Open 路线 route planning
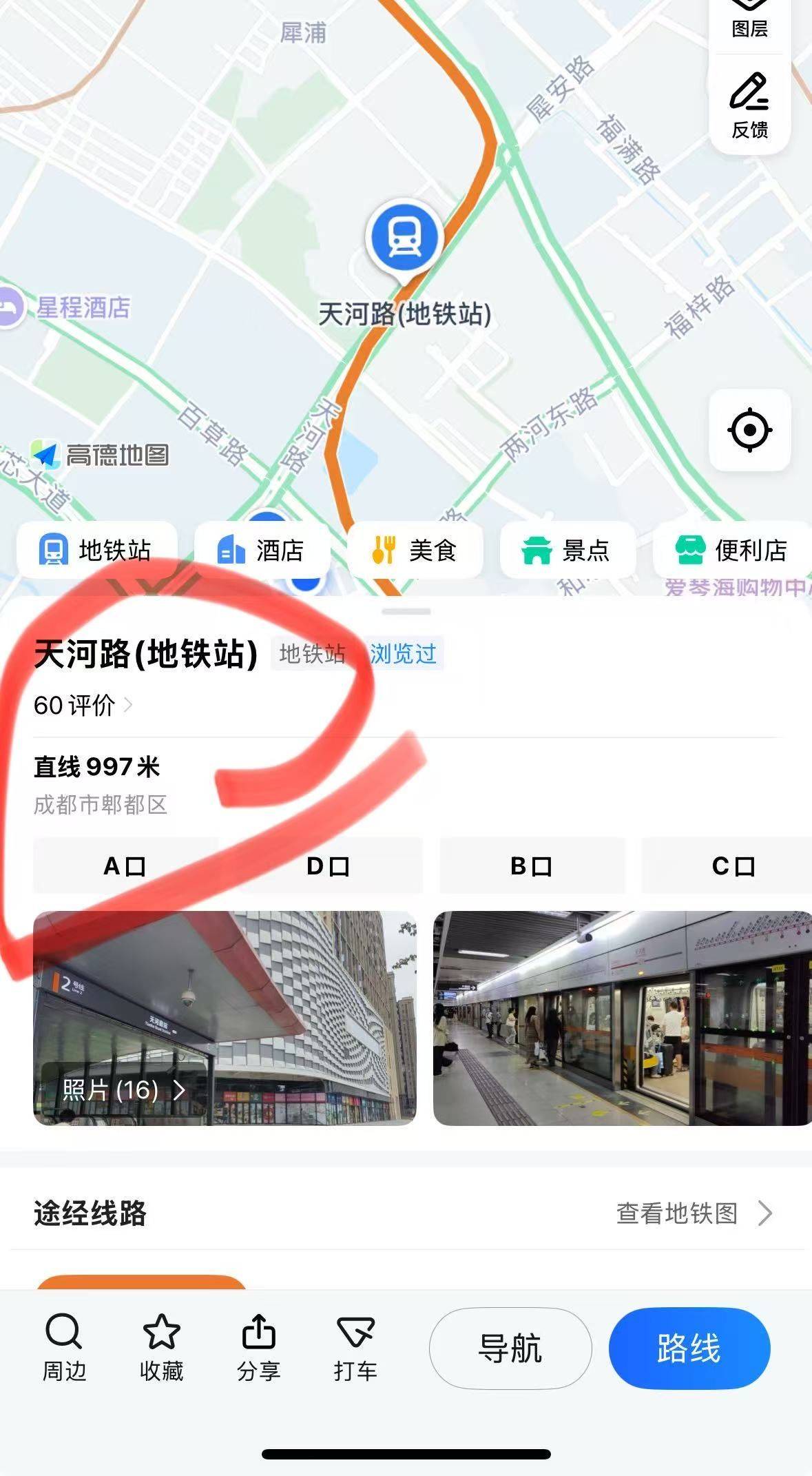812x1476 pixels. coord(689,1348)
